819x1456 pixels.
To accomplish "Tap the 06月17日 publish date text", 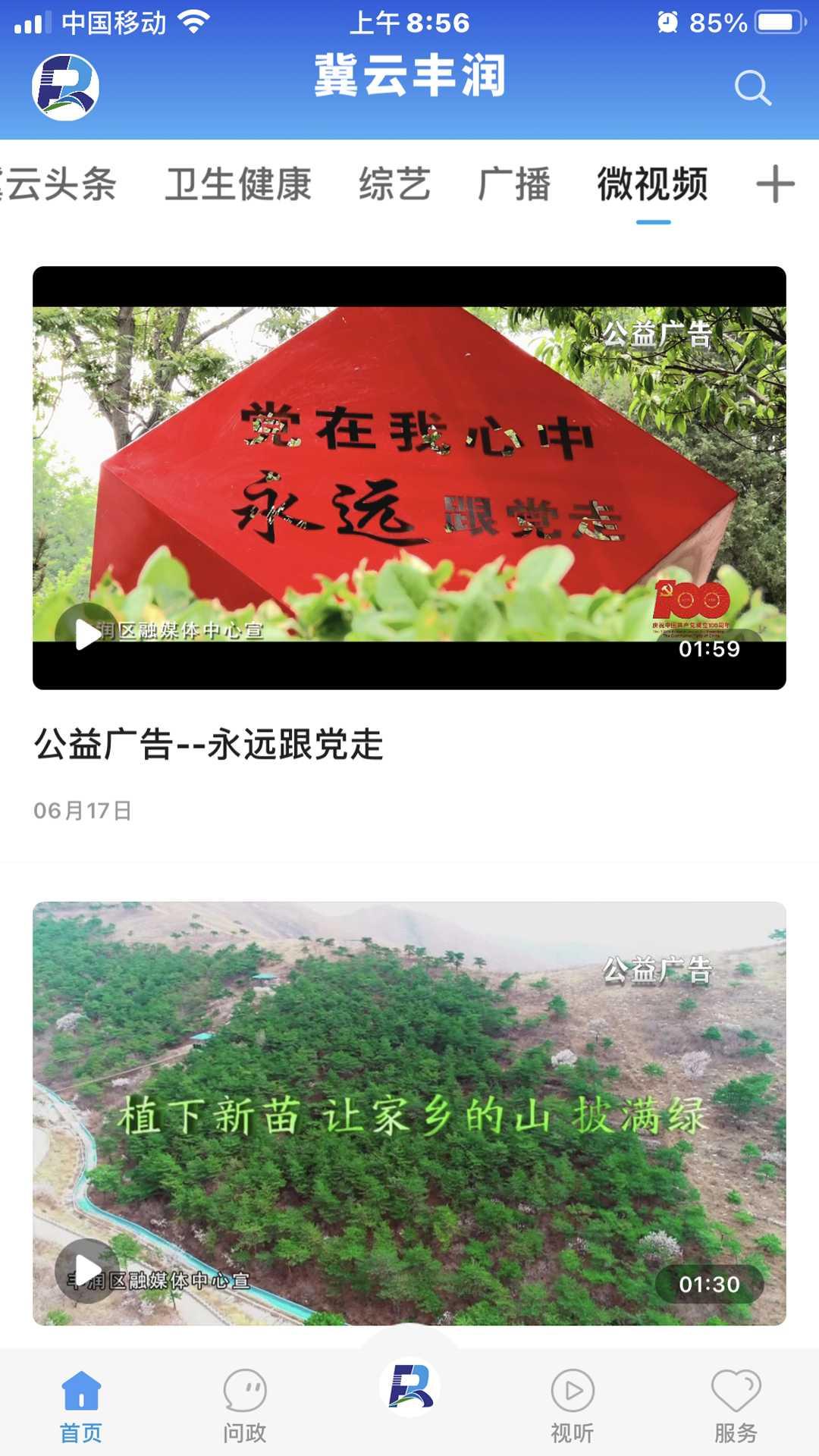I will pos(83,810).
